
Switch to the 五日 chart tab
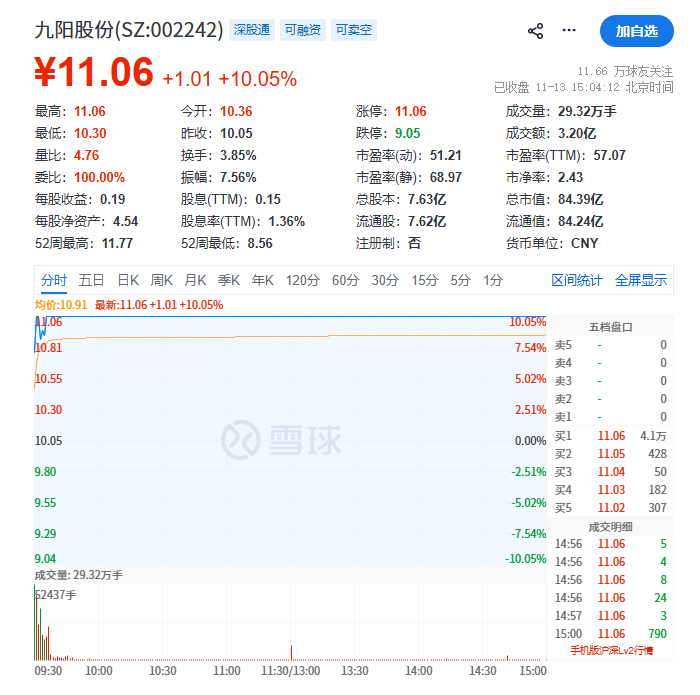(x=91, y=280)
